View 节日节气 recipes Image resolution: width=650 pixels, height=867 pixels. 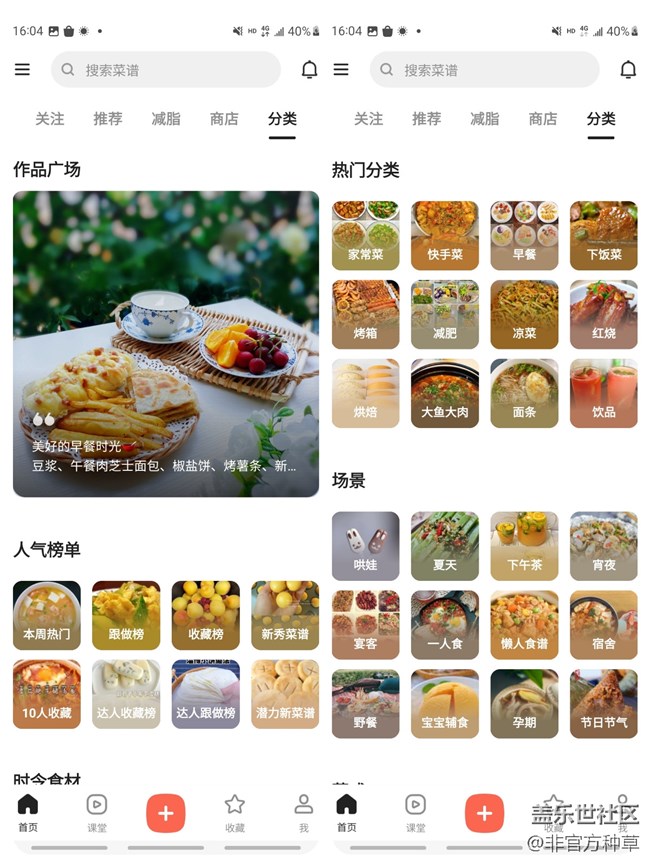pyautogui.click(x=603, y=703)
